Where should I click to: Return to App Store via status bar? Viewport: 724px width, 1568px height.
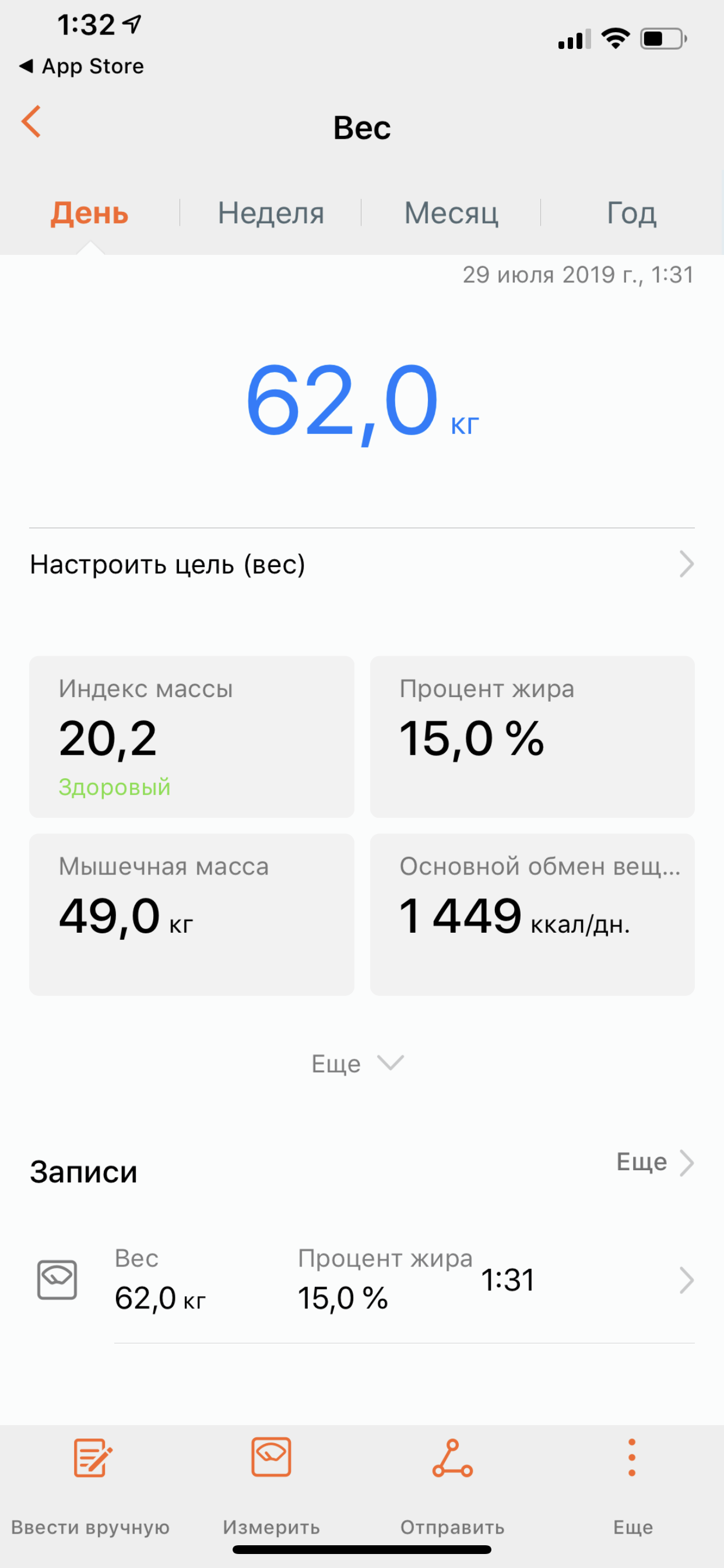[x=82, y=66]
